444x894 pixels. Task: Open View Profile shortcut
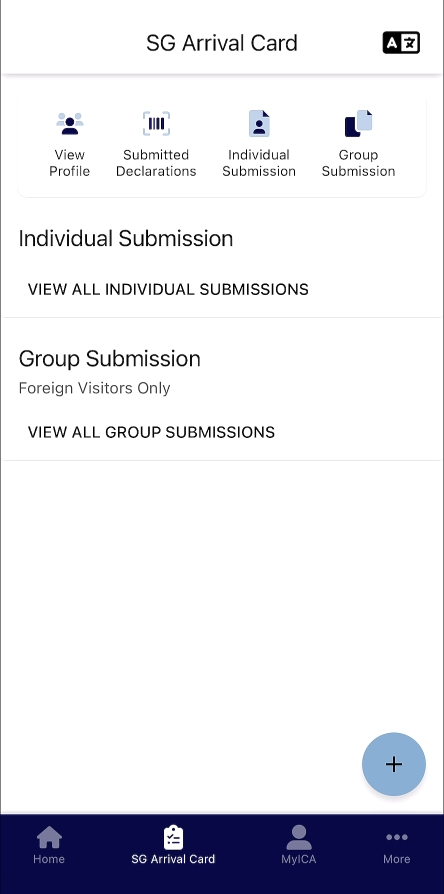(x=70, y=145)
